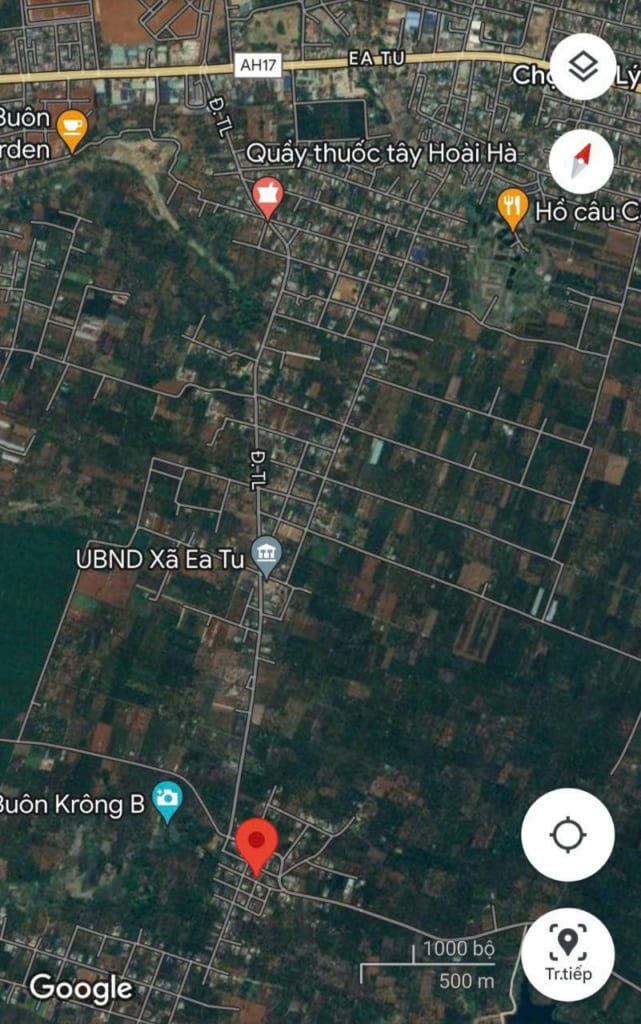
Task: Center map on my current location
Action: pos(568,835)
